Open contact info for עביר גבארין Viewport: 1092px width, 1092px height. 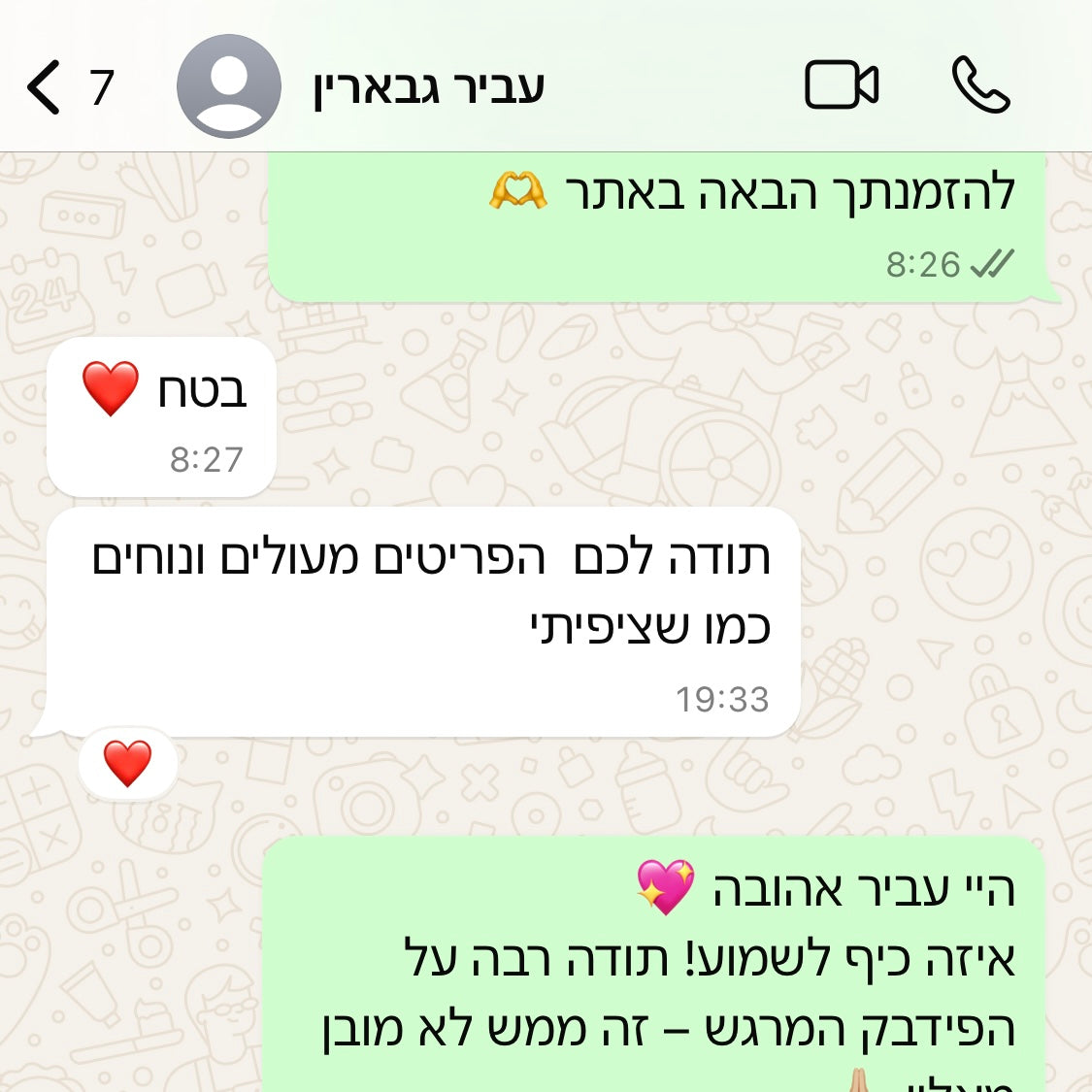[x=428, y=87]
